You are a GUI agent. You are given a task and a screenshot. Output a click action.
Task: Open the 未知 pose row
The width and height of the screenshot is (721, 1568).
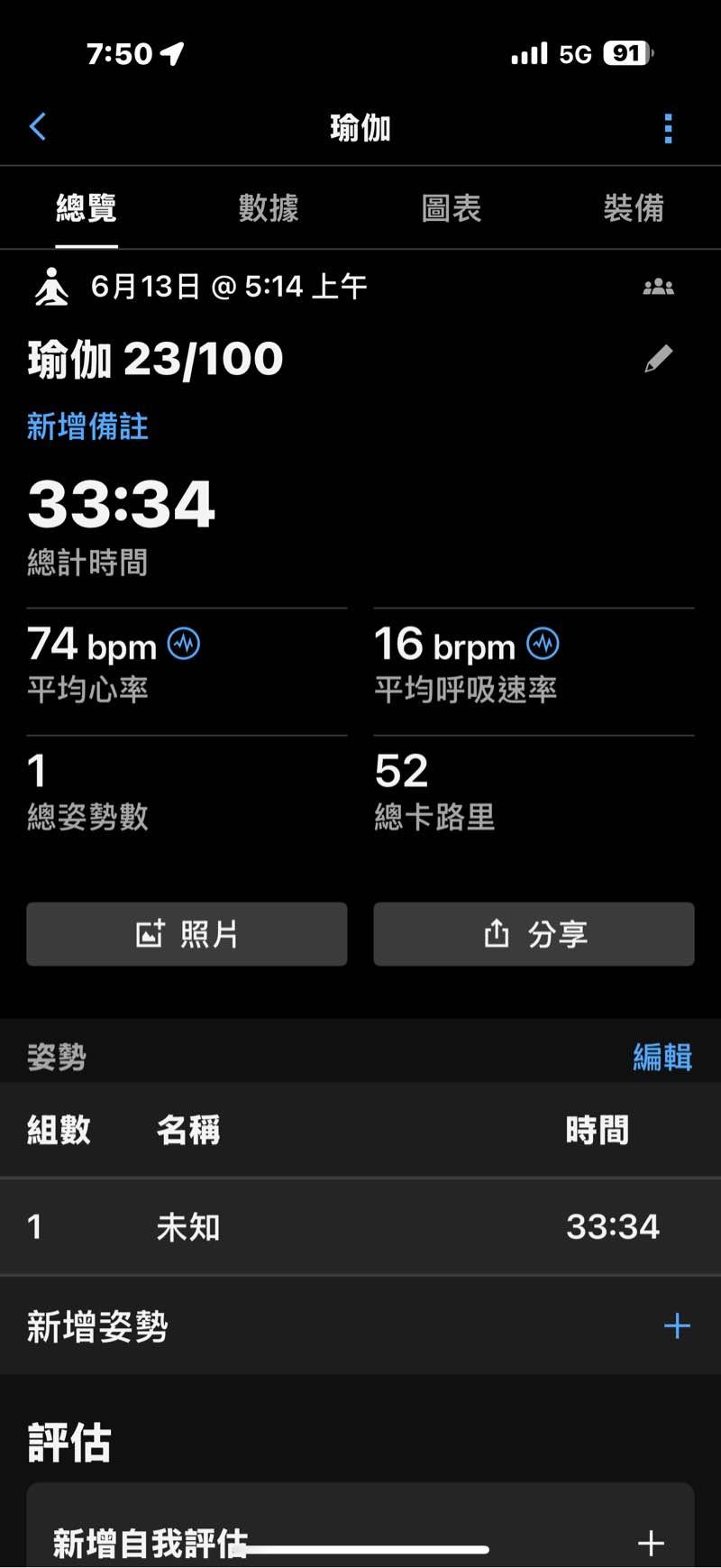click(x=360, y=1226)
